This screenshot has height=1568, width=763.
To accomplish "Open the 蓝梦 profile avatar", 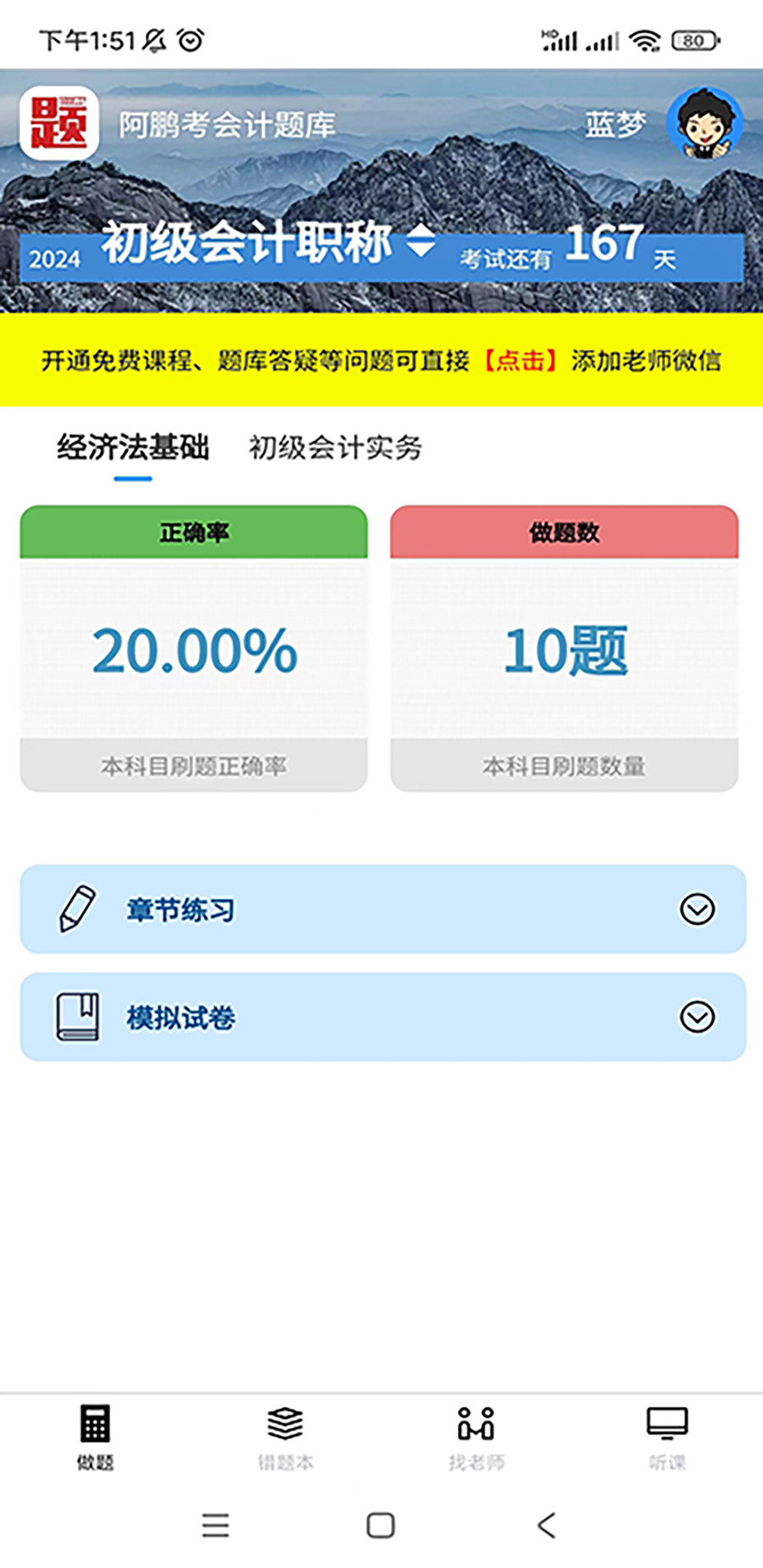I will click(x=705, y=124).
